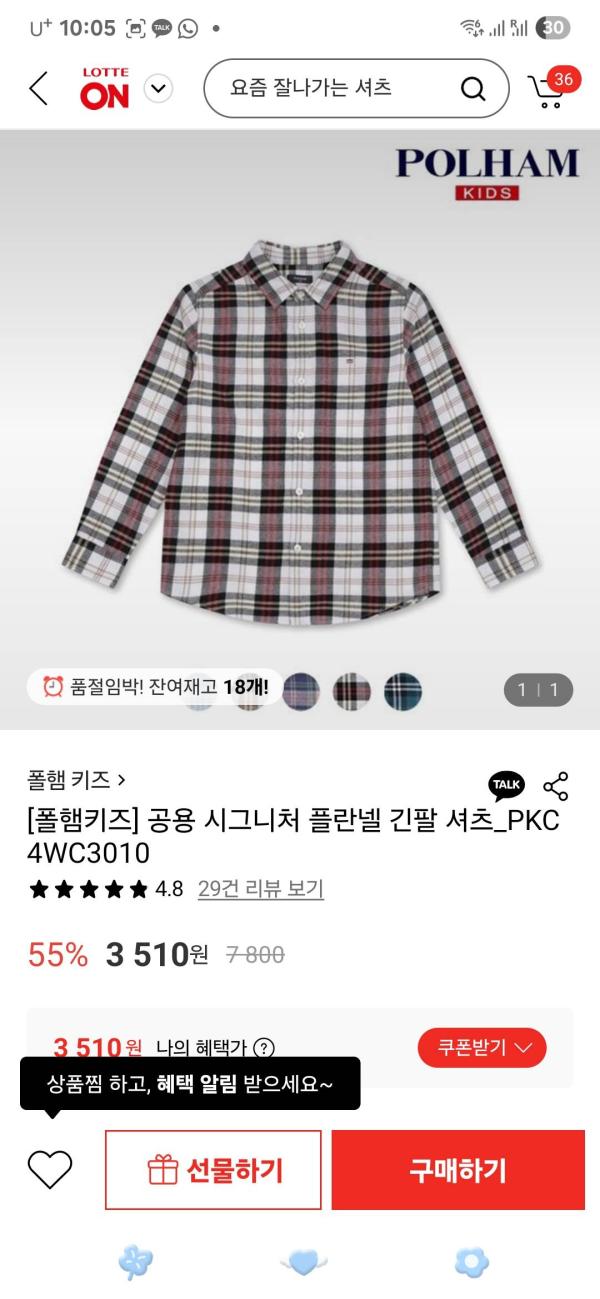Go back to the previous page
The height and width of the screenshot is (1299, 600).
tap(38, 89)
